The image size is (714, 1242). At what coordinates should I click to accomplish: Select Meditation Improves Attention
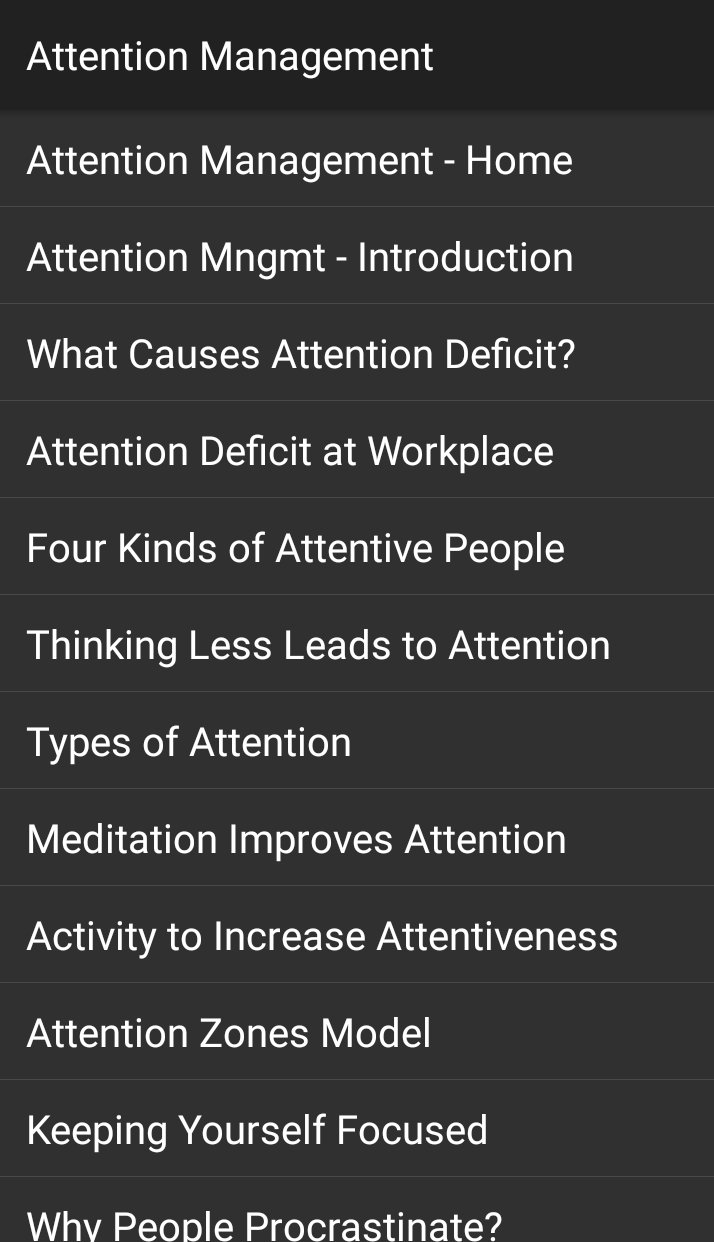pos(296,839)
